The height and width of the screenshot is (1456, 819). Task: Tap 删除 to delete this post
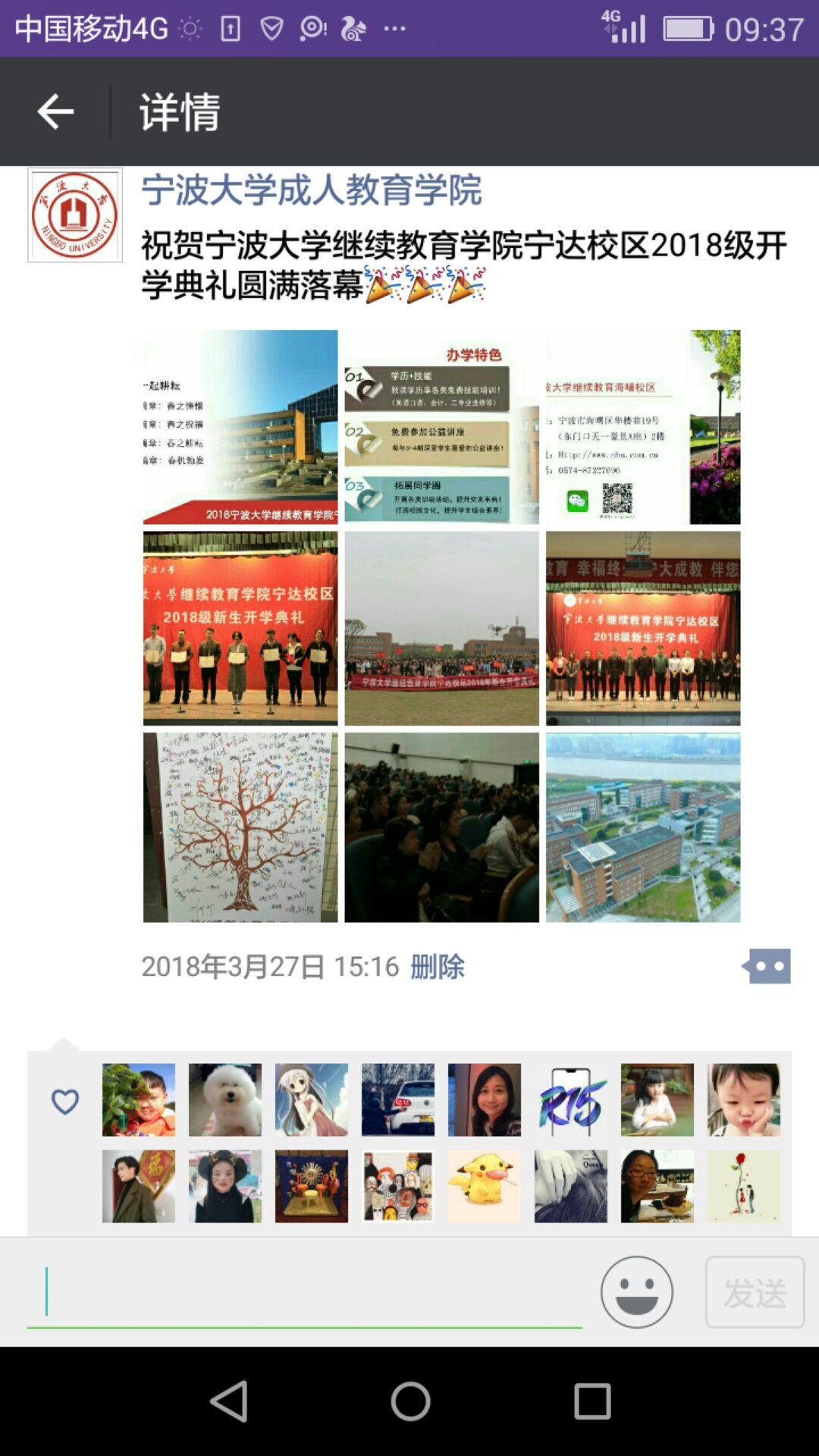437,967
